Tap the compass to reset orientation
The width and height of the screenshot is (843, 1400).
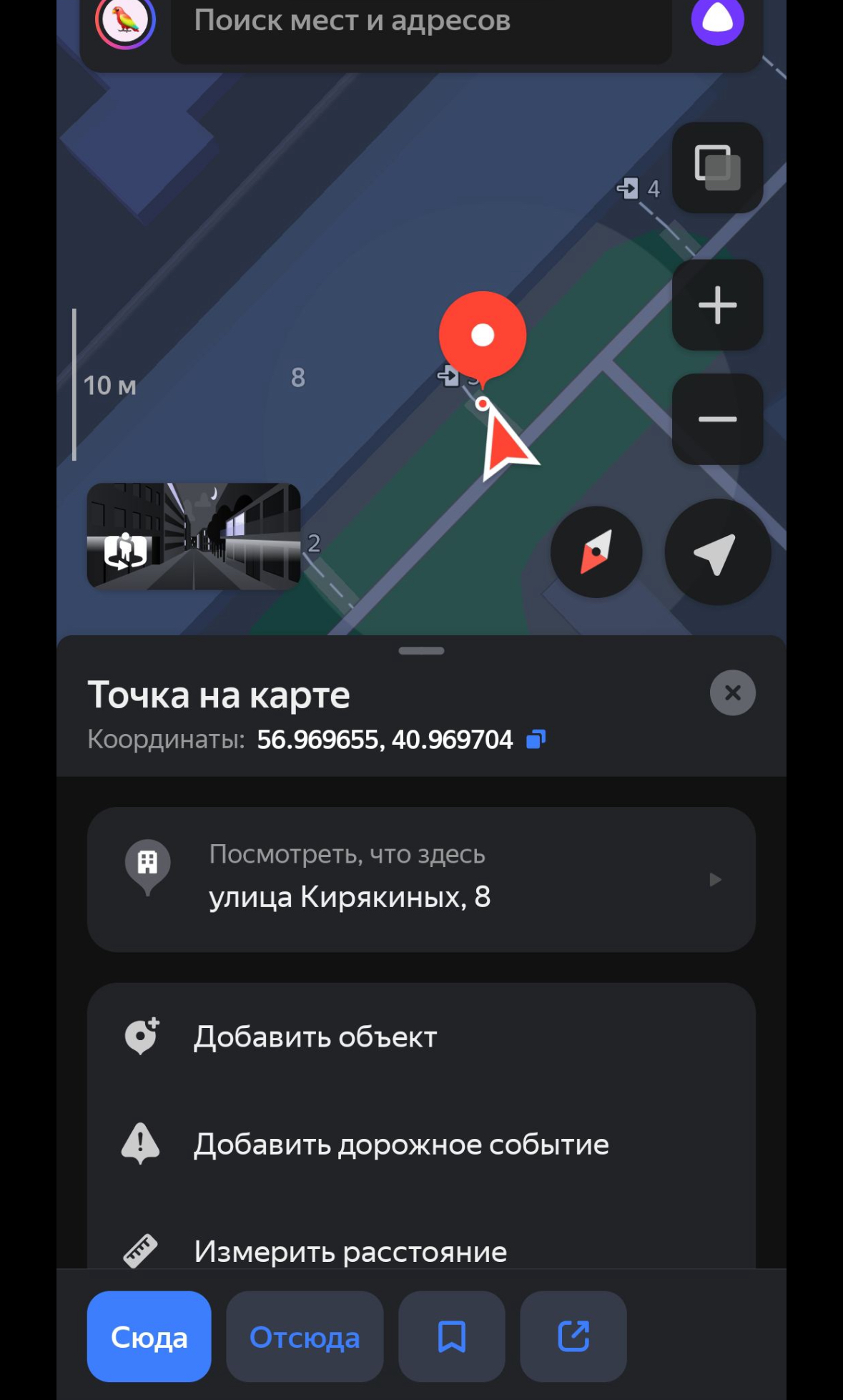tap(596, 552)
